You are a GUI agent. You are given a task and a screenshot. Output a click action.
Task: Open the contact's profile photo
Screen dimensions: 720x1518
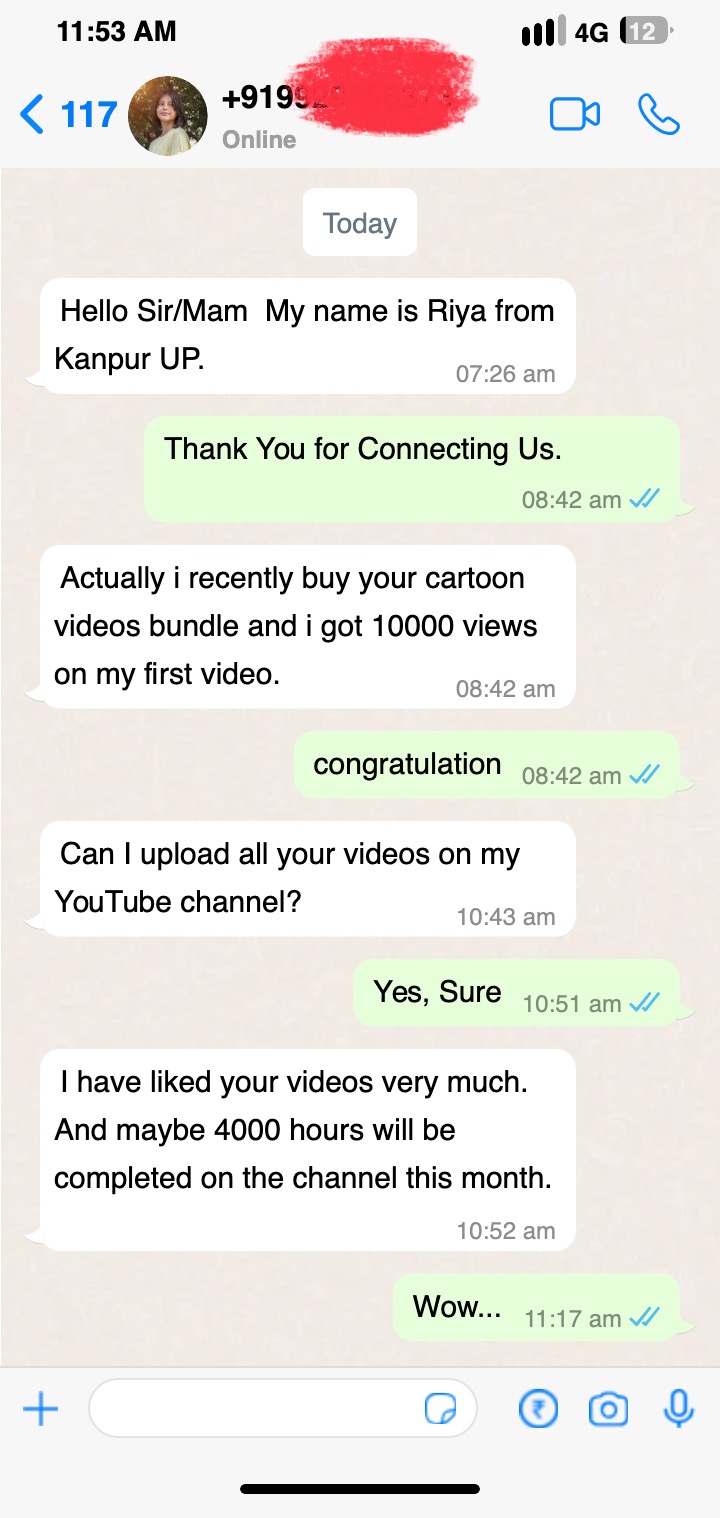point(169,115)
